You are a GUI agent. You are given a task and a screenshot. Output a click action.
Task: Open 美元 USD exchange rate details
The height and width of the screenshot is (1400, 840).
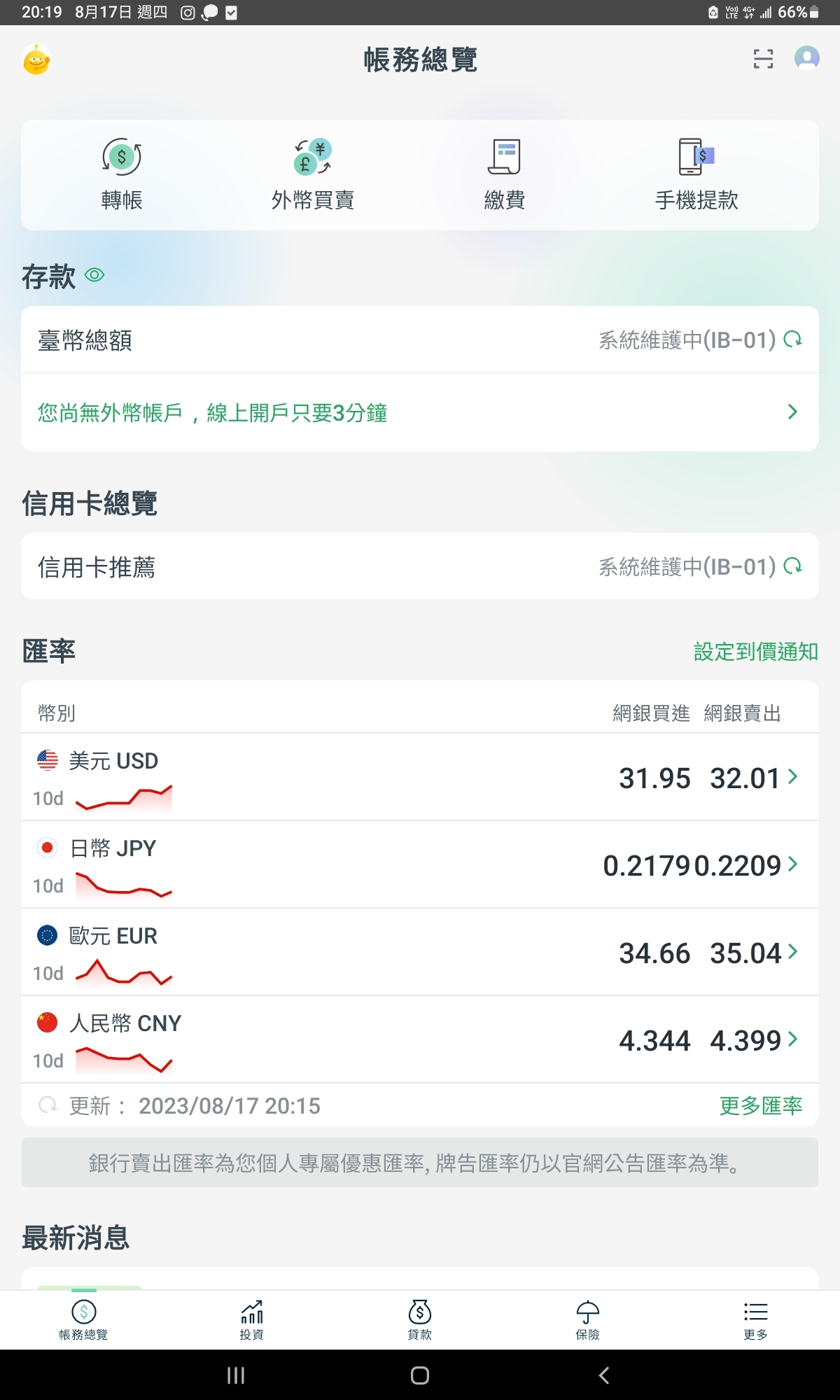tap(420, 777)
